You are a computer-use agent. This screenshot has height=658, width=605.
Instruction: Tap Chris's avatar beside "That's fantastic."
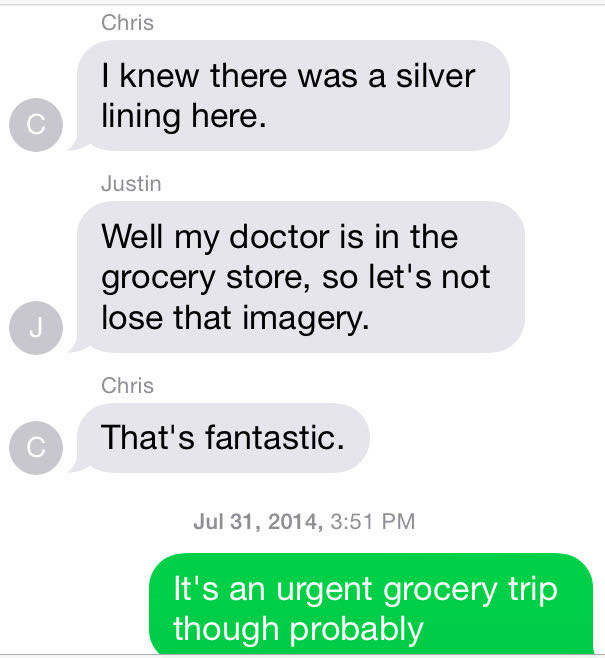pos(36,447)
